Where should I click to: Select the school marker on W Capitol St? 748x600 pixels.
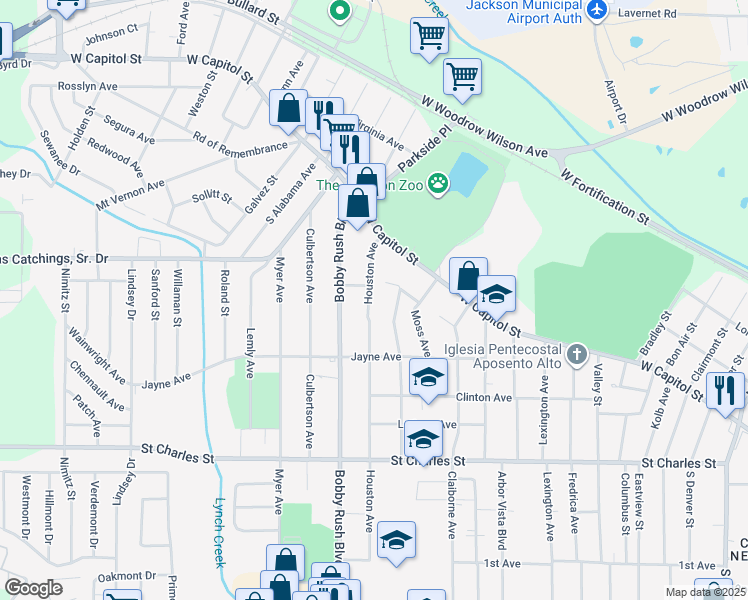point(495,294)
